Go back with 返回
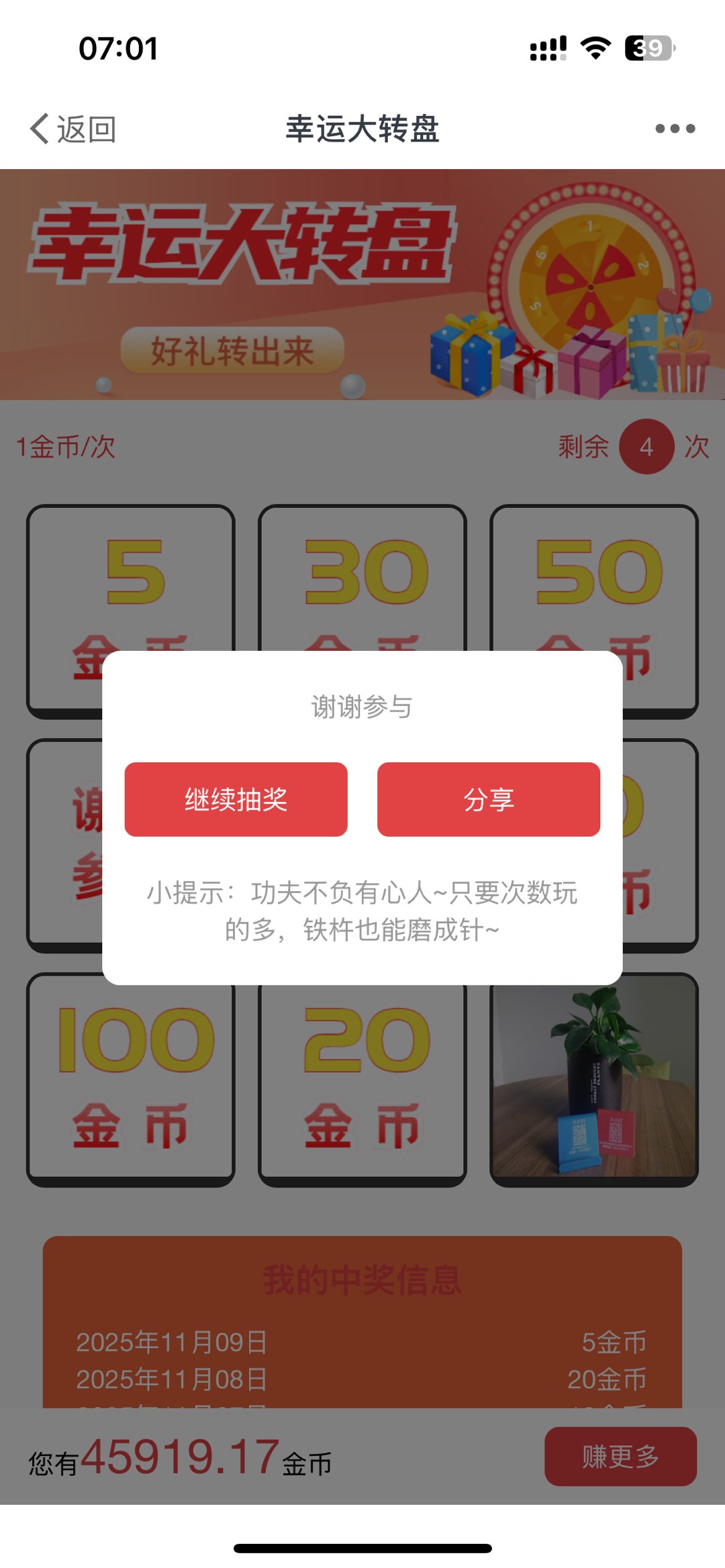Viewport: 725px width, 1568px height. tap(74, 129)
